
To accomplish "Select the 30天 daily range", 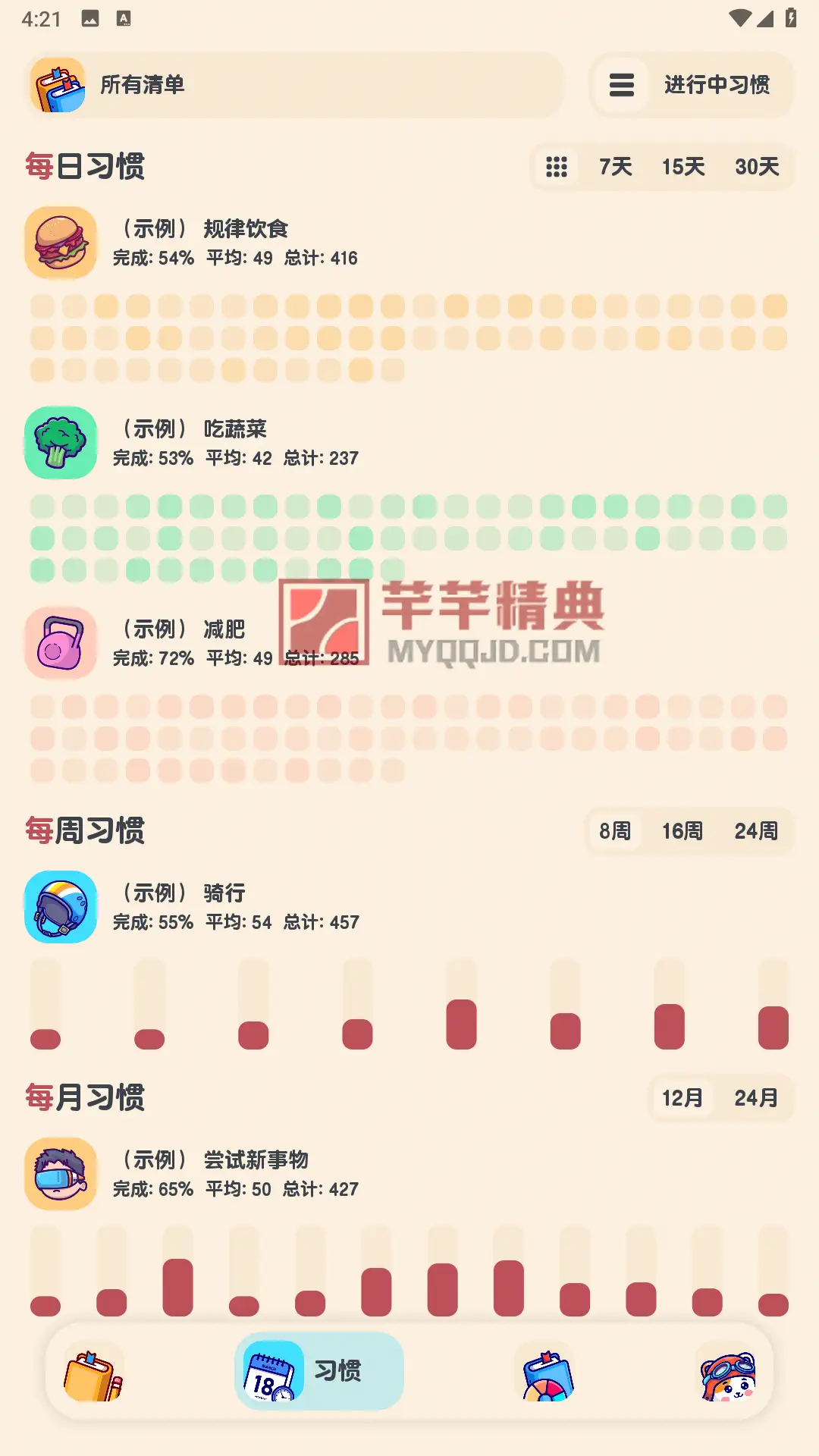I will click(757, 167).
